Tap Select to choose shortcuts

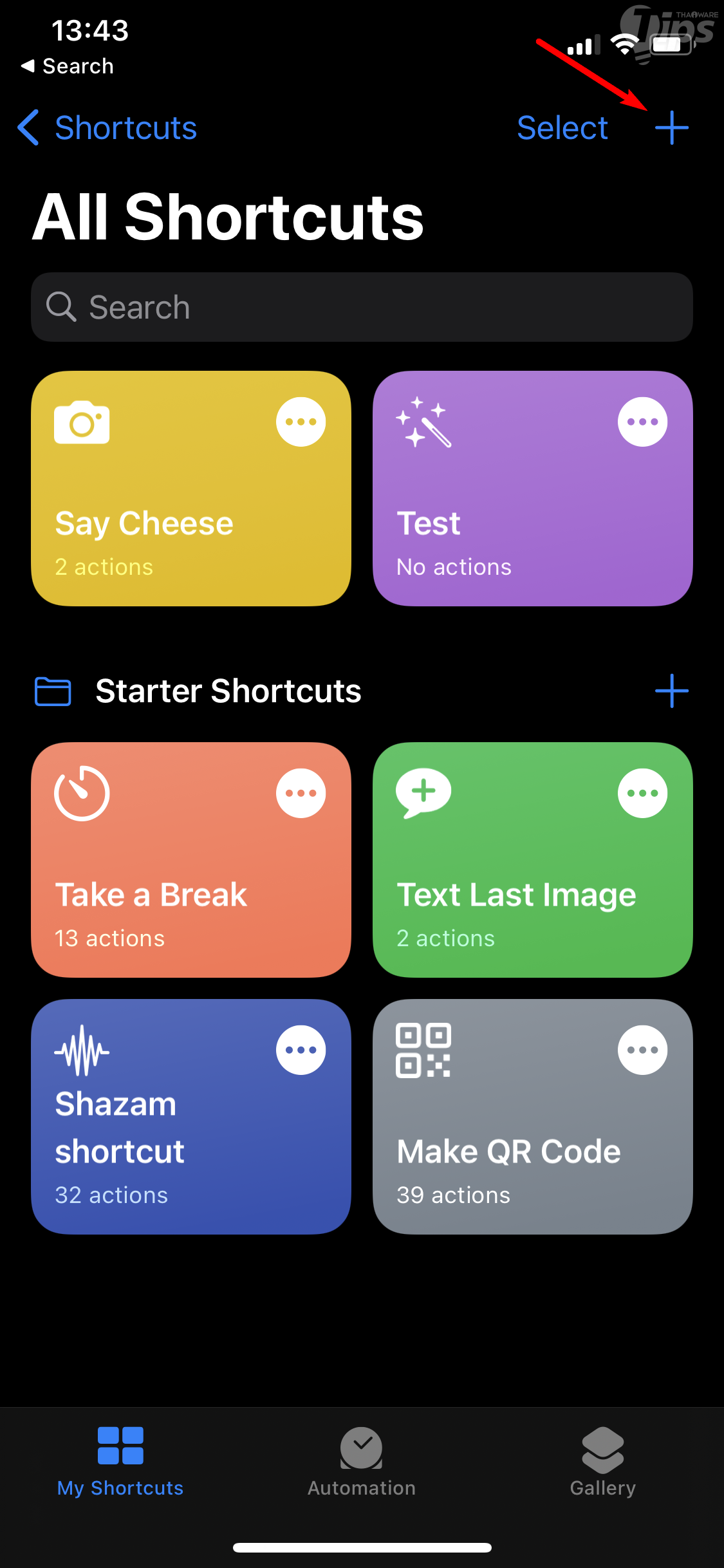point(562,127)
